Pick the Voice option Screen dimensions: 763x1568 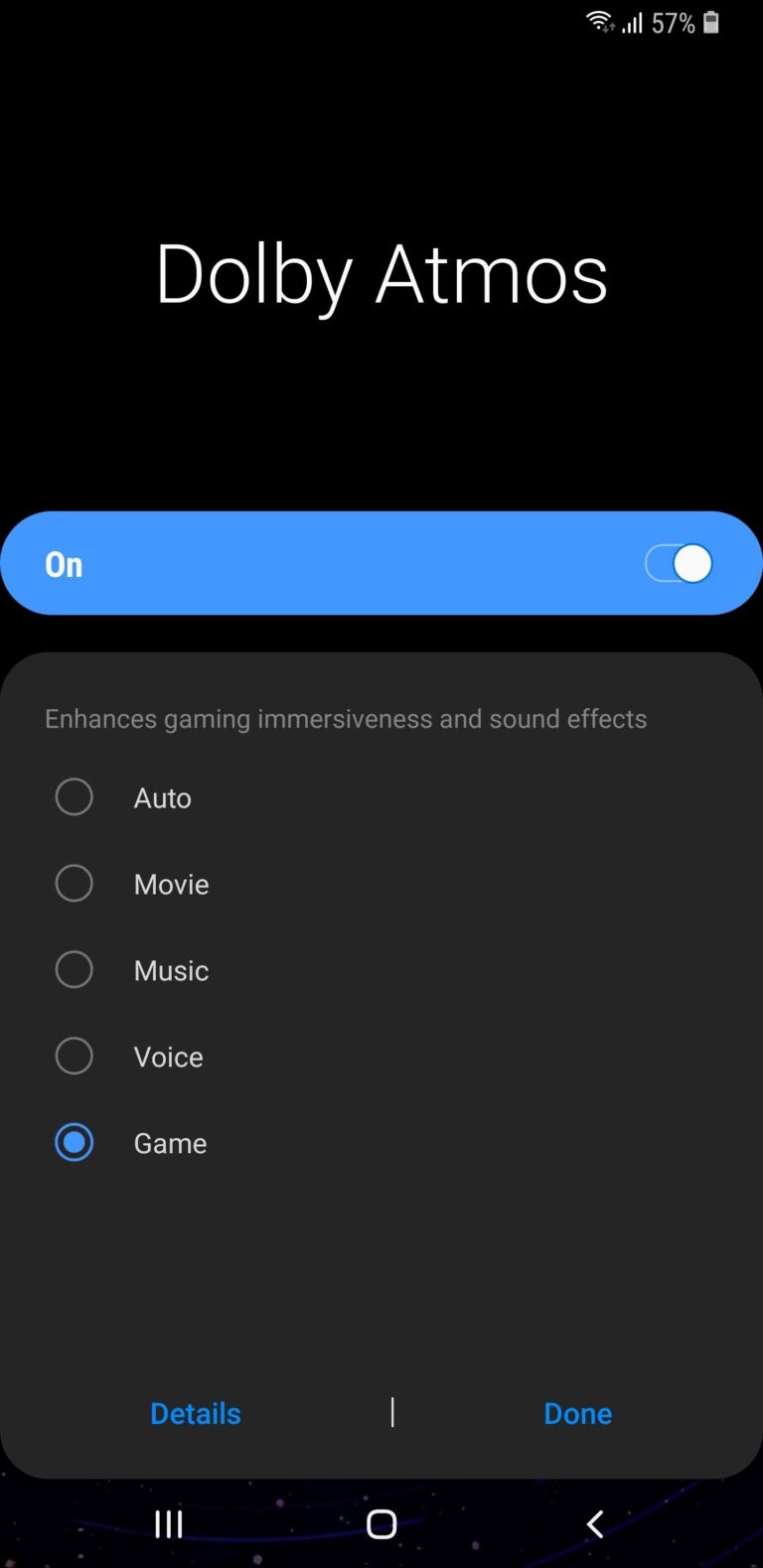[x=75, y=1057]
